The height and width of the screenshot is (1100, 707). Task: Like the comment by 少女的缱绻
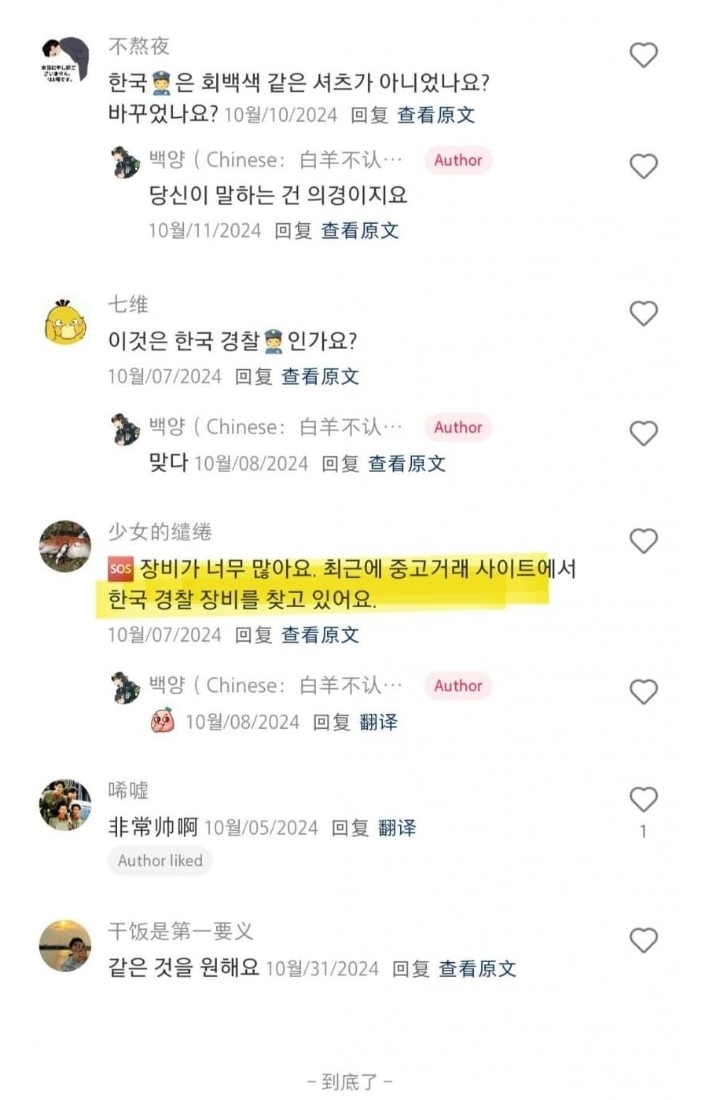pos(644,541)
